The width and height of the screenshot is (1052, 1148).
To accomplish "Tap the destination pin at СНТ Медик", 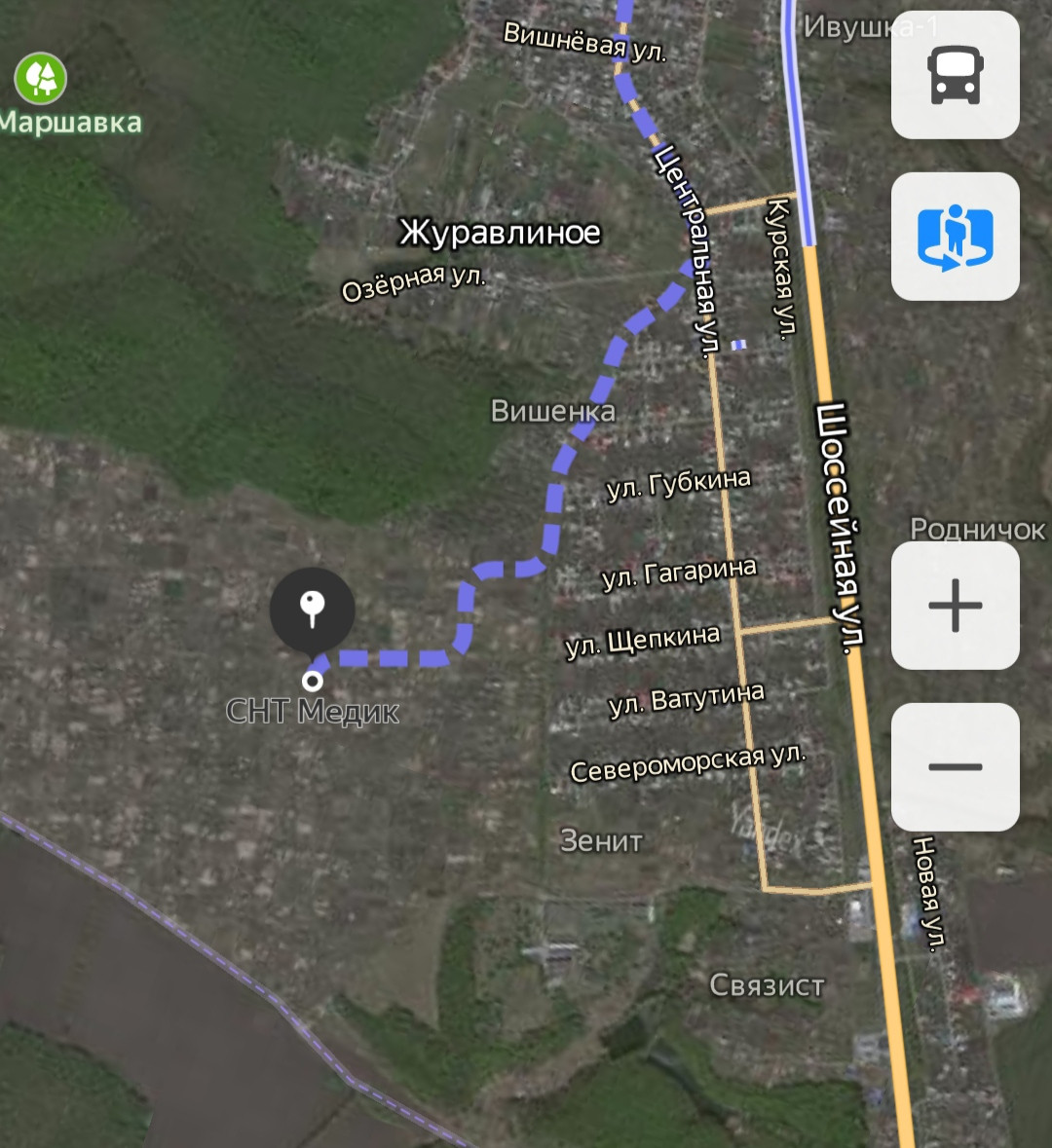I will pyautogui.click(x=312, y=610).
